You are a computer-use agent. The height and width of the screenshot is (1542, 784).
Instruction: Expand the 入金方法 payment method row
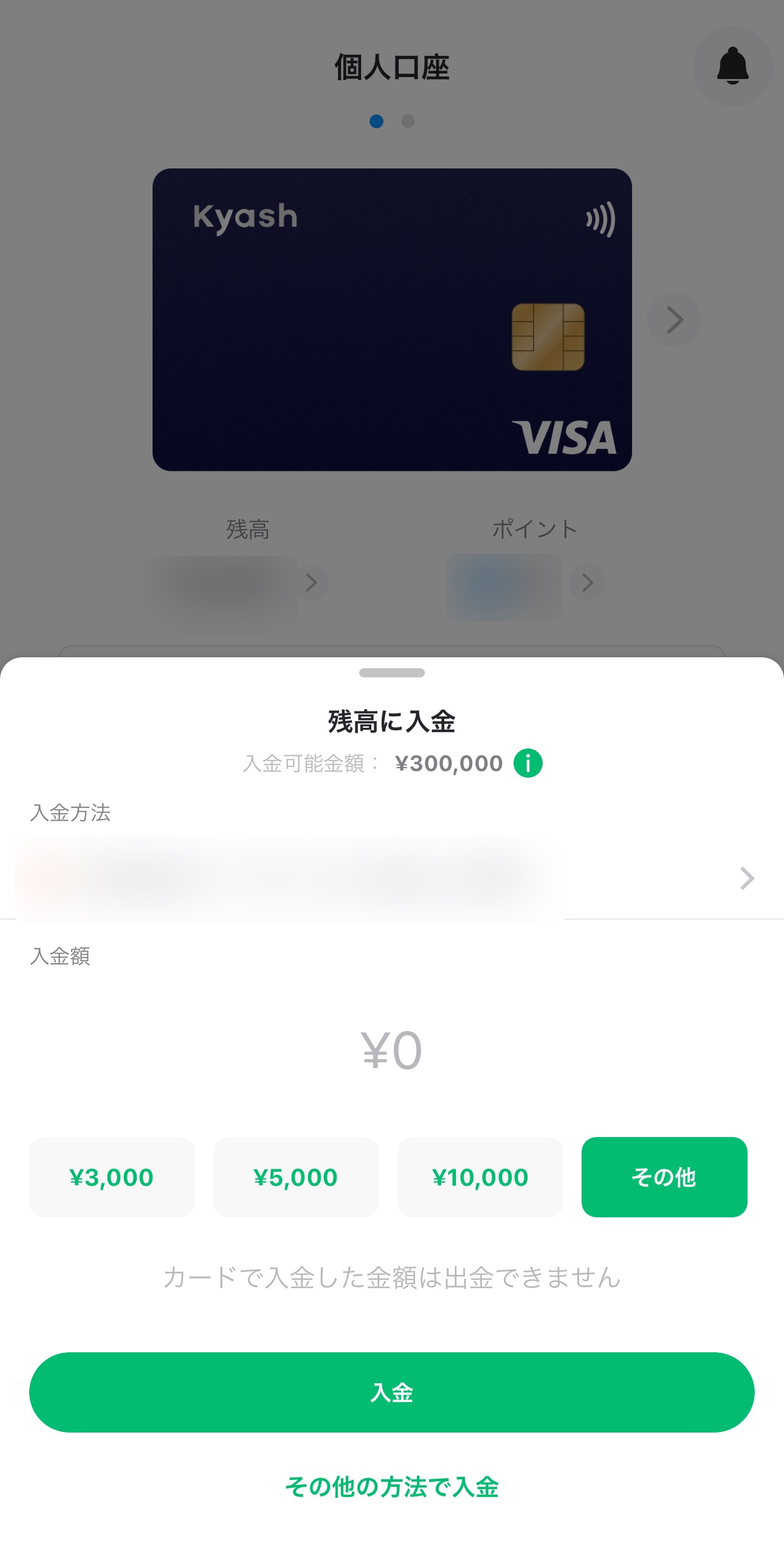click(x=392, y=877)
